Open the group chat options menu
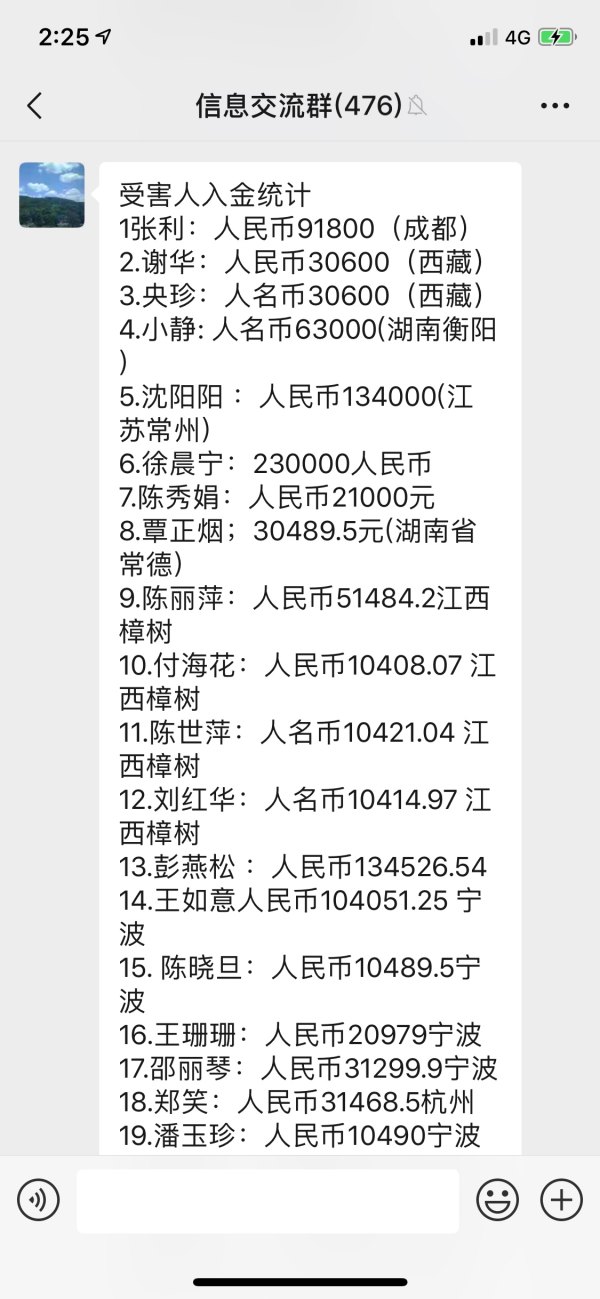Screen dimensions: 600x1299 pyautogui.click(x=555, y=105)
